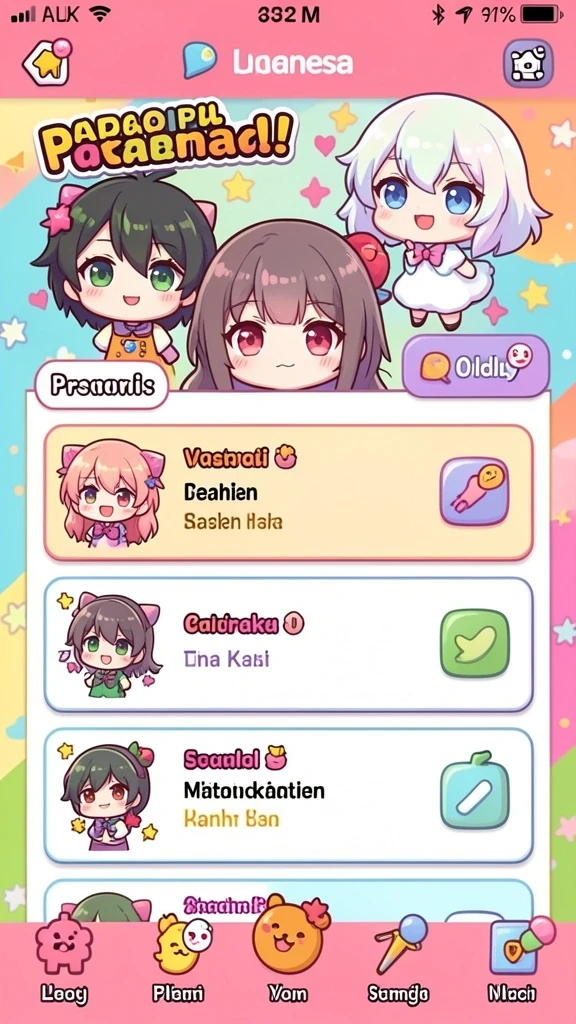This screenshot has width=576, height=1024.
Task: Tap the green chat button on Caidraku card
Action: (x=474, y=643)
